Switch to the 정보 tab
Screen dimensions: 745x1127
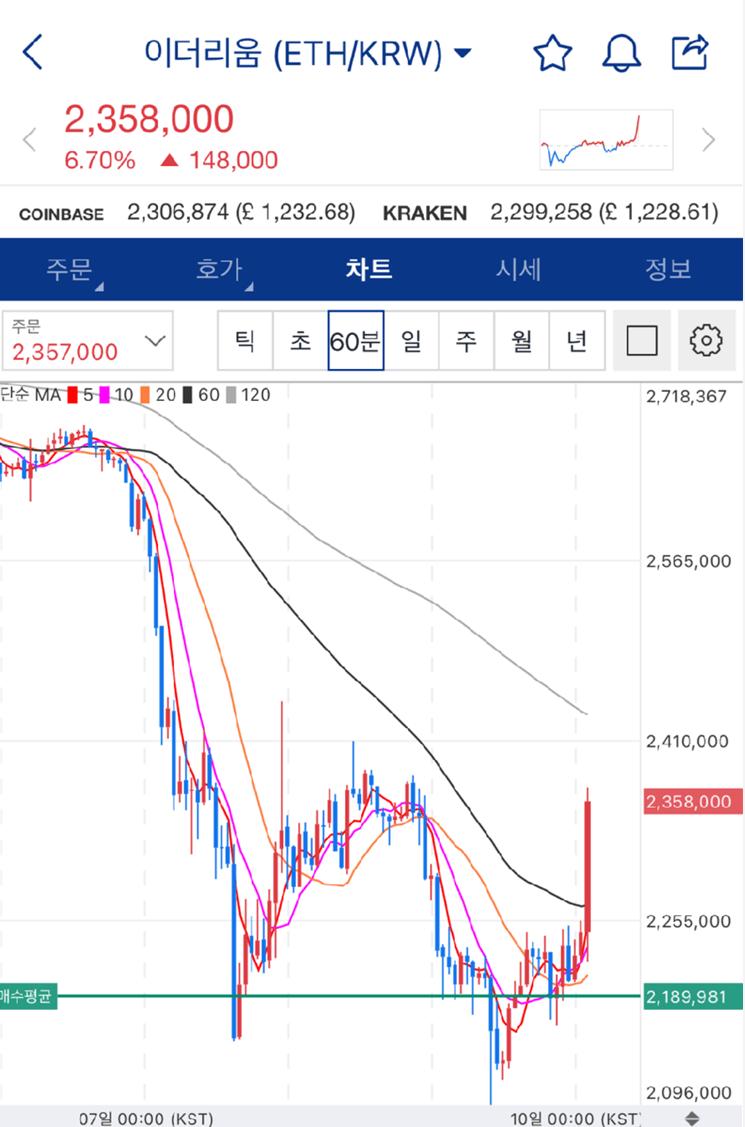click(667, 269)
